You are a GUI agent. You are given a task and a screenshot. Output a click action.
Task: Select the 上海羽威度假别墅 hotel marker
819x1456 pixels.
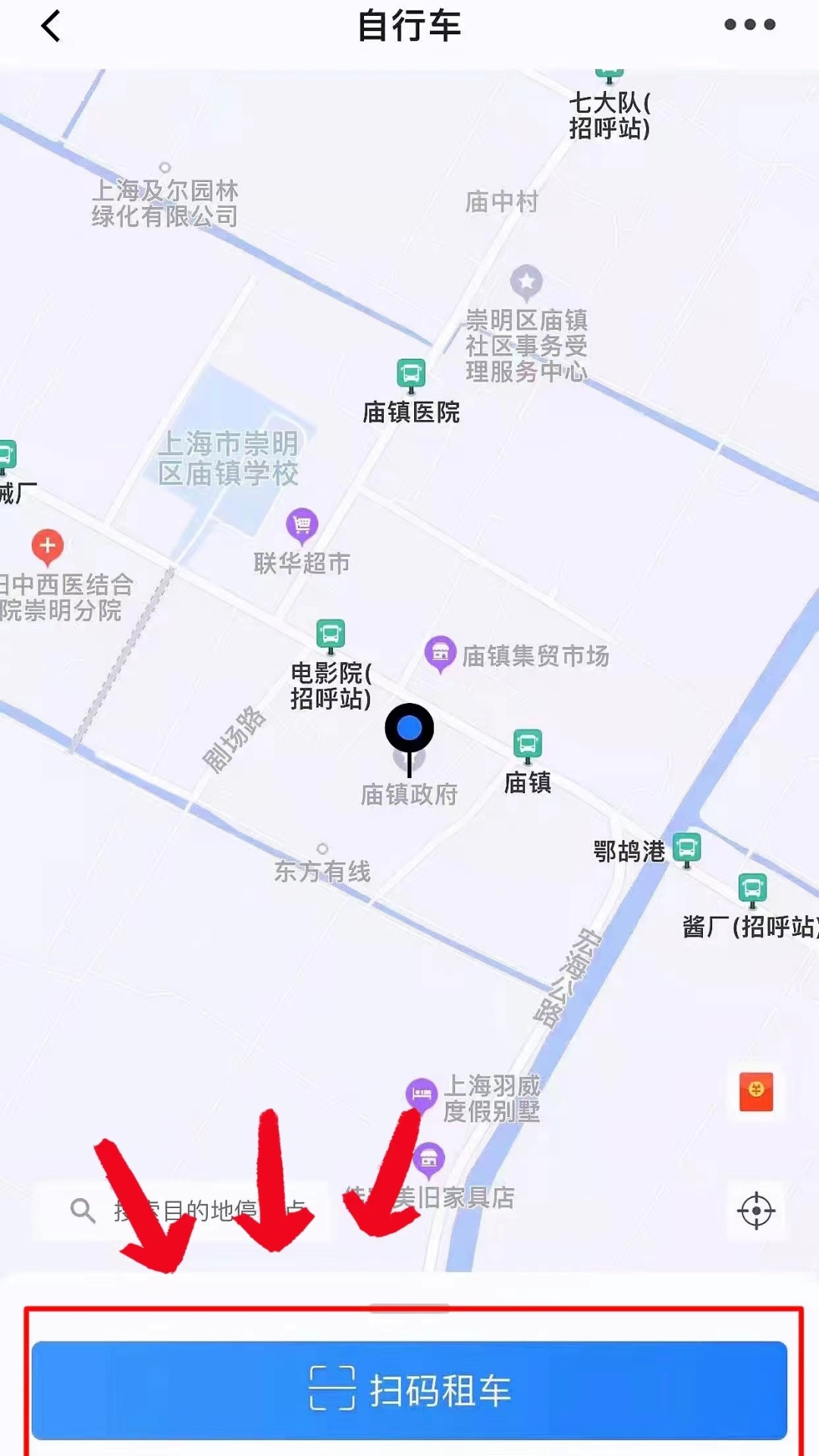(x=422, y=1094)
